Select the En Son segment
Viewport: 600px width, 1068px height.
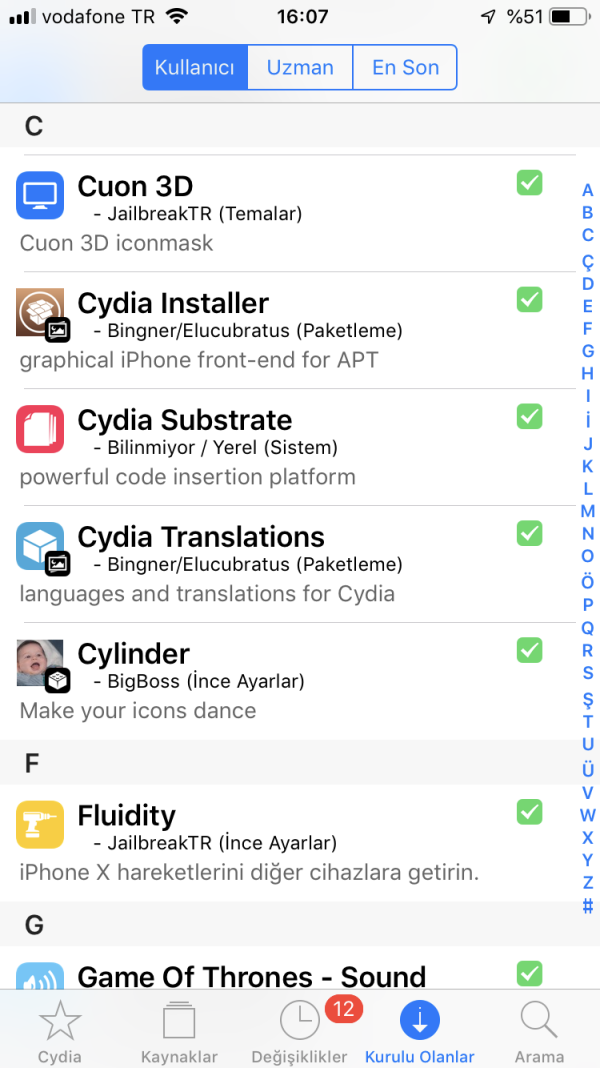coord(405,68)
